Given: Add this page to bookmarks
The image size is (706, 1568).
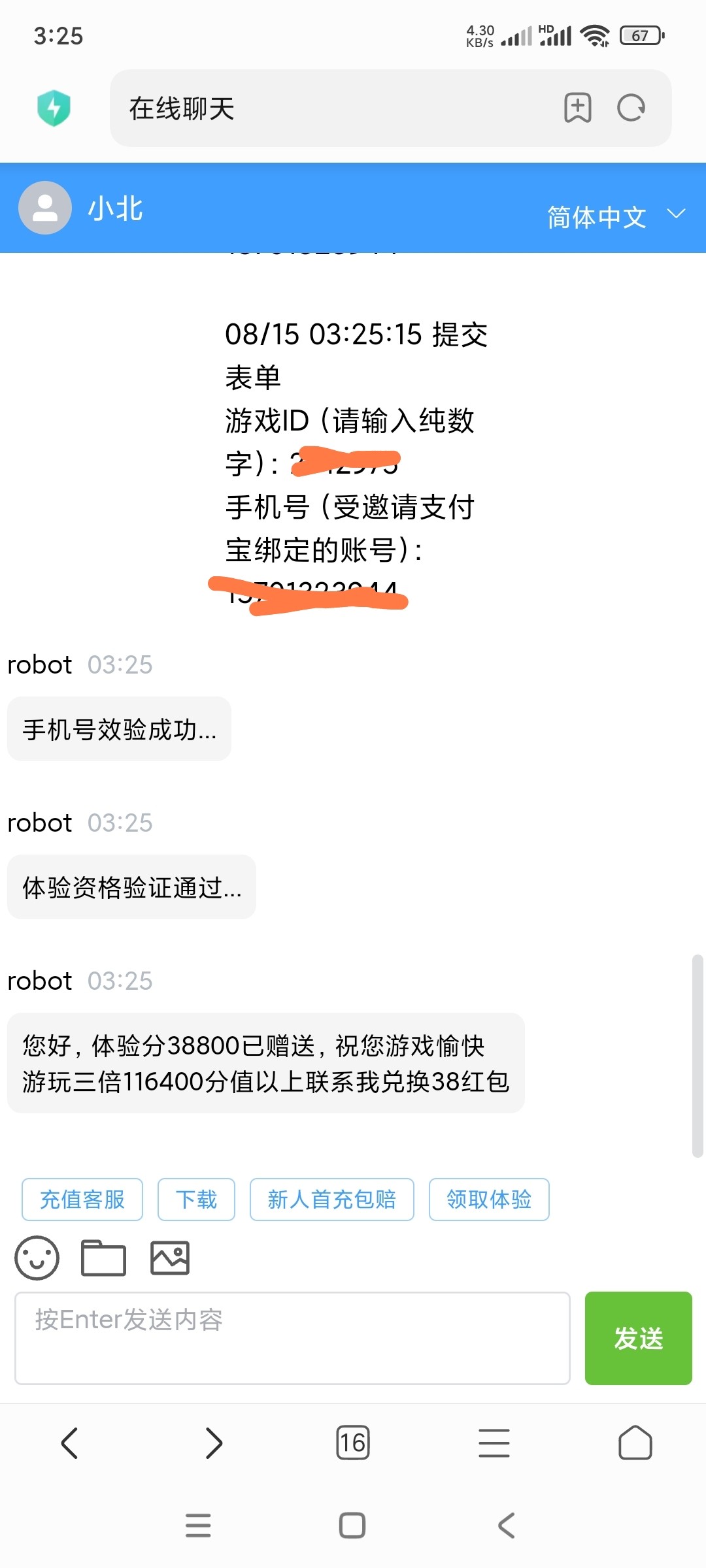Looking at the screenshot, I should click(577, 108).
